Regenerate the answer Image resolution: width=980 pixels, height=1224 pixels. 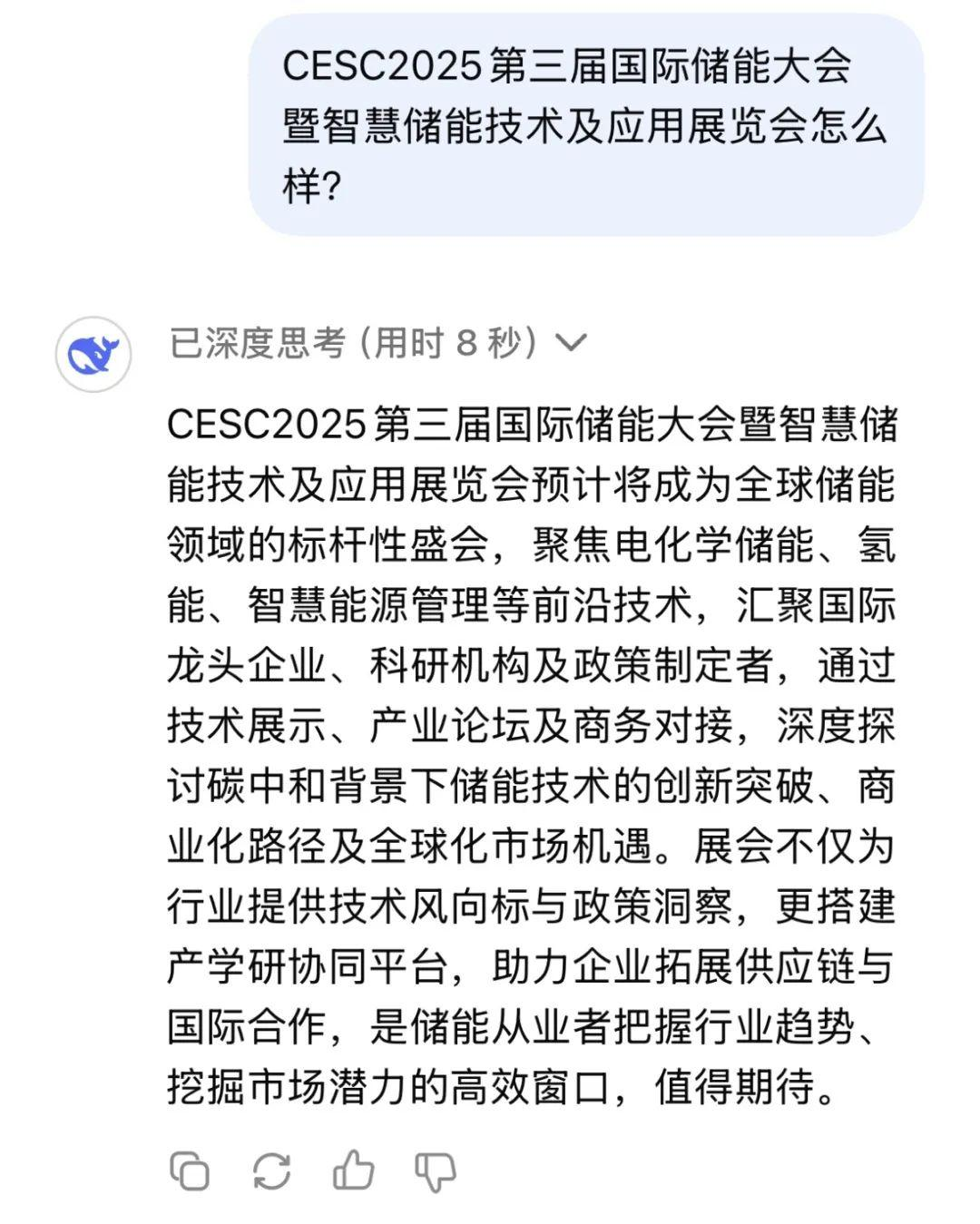[271, 1170]
